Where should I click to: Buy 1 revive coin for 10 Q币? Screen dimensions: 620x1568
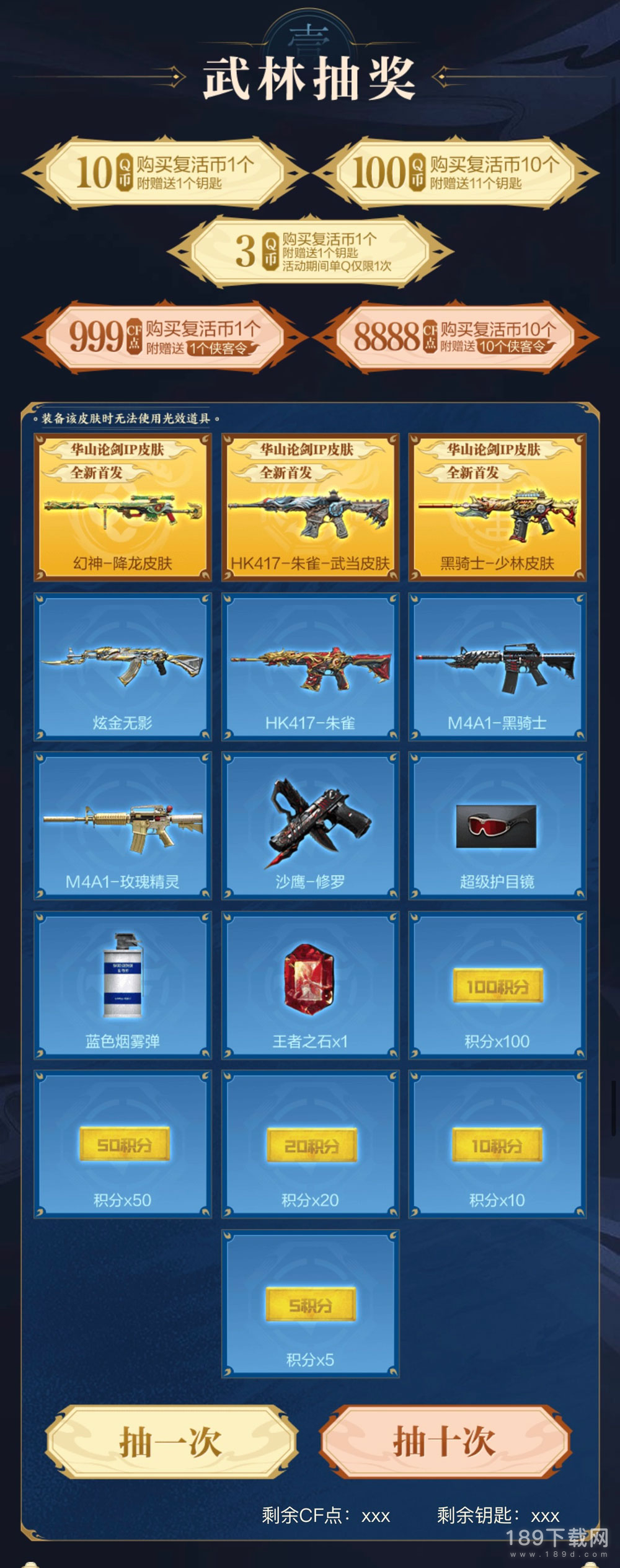click(x=164, y=172)
